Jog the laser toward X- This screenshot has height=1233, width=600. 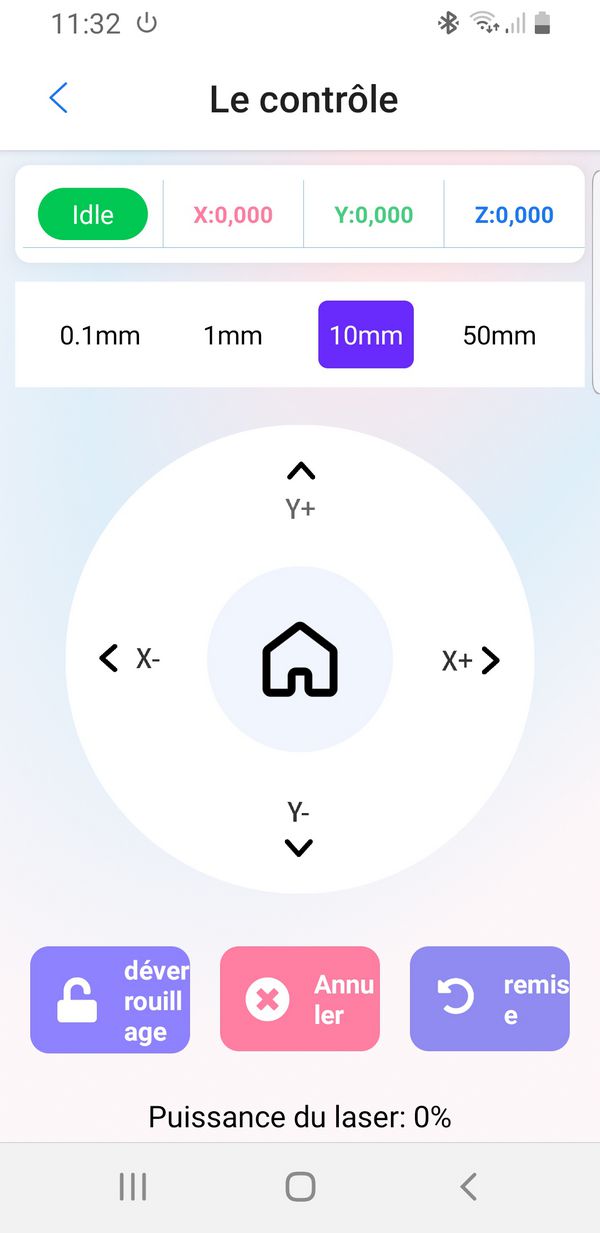click(130, 659)
